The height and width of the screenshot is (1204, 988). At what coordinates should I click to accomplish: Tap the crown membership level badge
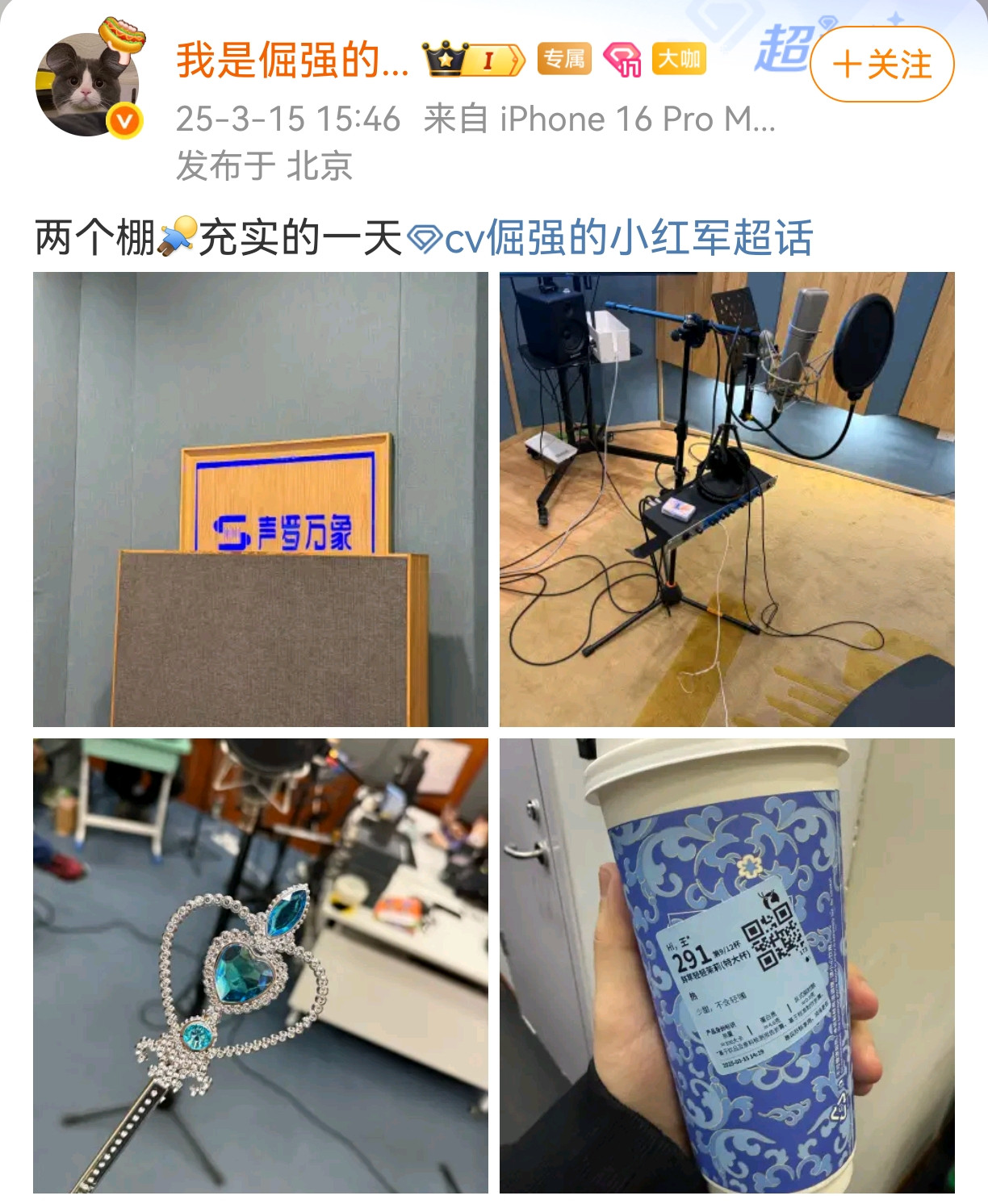pos(474,60)
